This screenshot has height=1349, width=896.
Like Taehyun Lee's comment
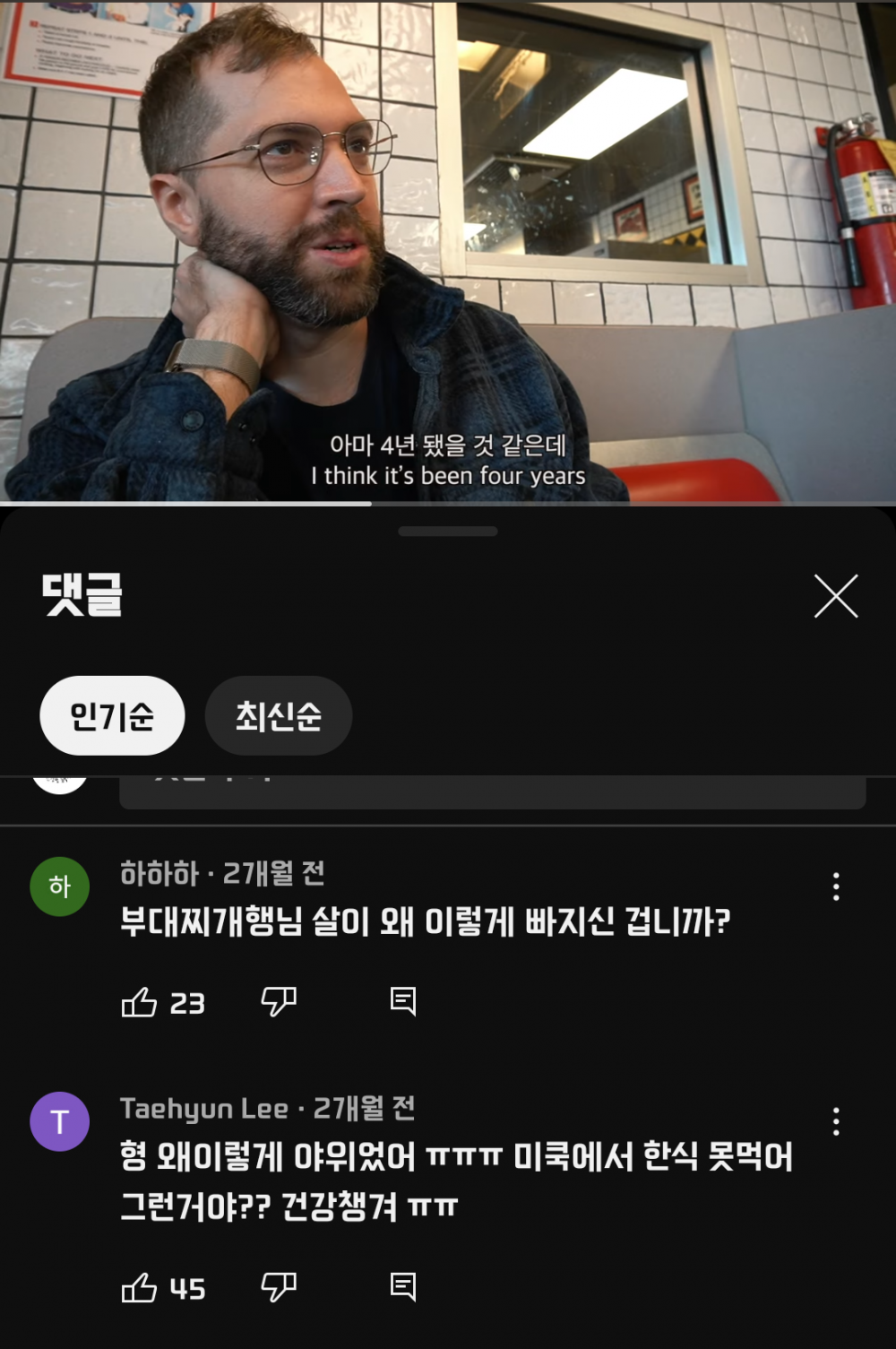140,1288
